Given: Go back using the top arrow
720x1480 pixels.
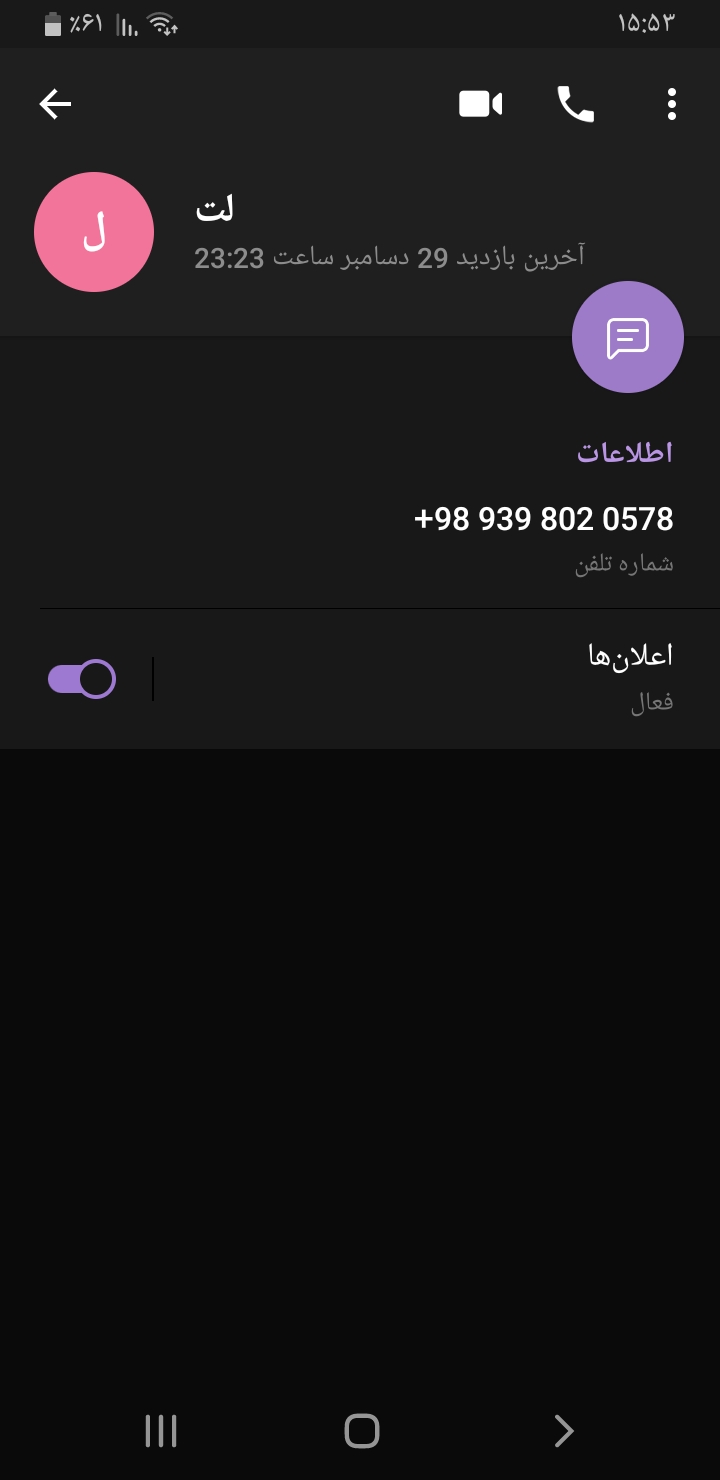Looking at the screenshot, I should tap(55, 104).
